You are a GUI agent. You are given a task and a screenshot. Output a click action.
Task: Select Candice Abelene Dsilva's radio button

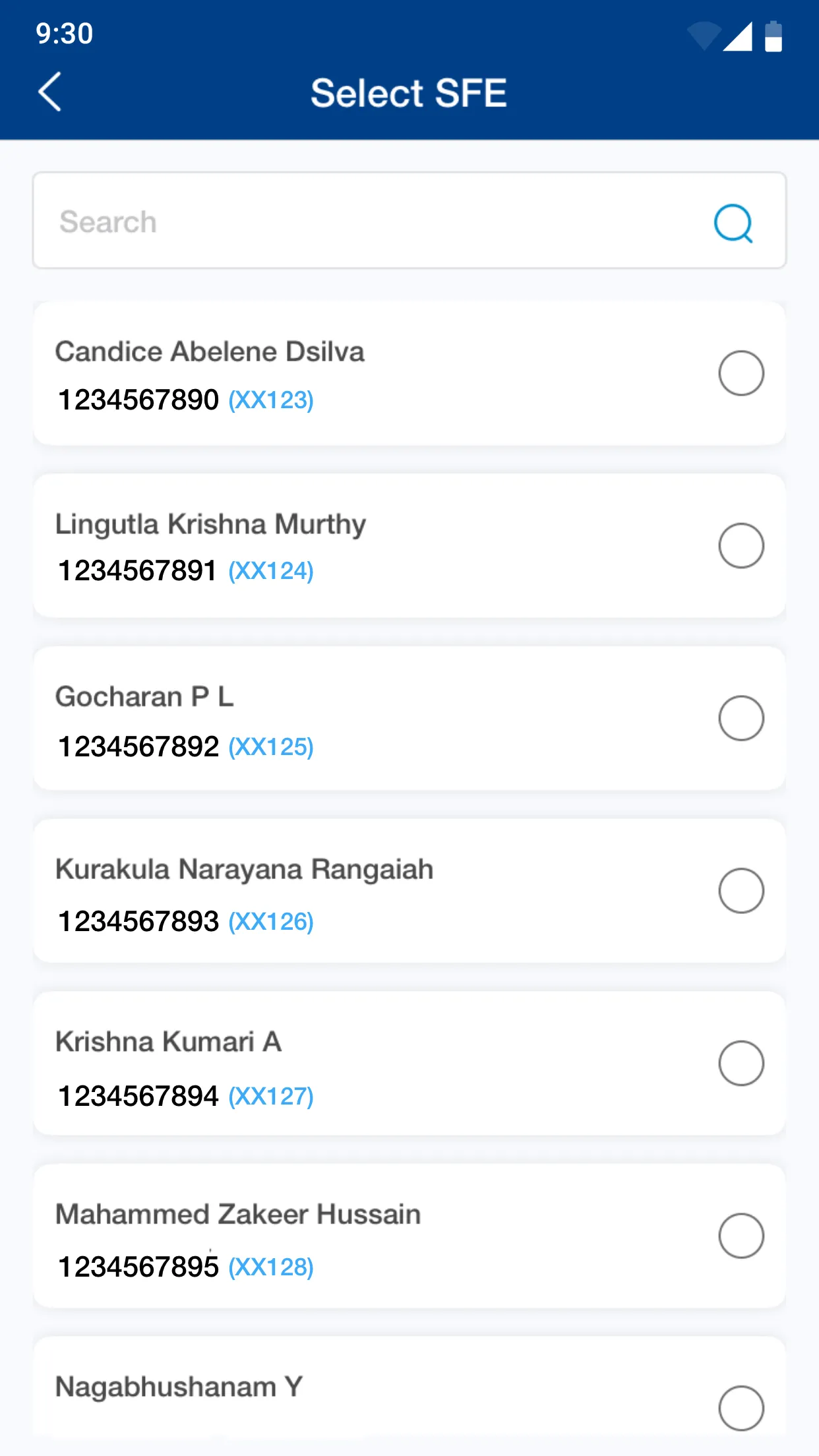741,373
